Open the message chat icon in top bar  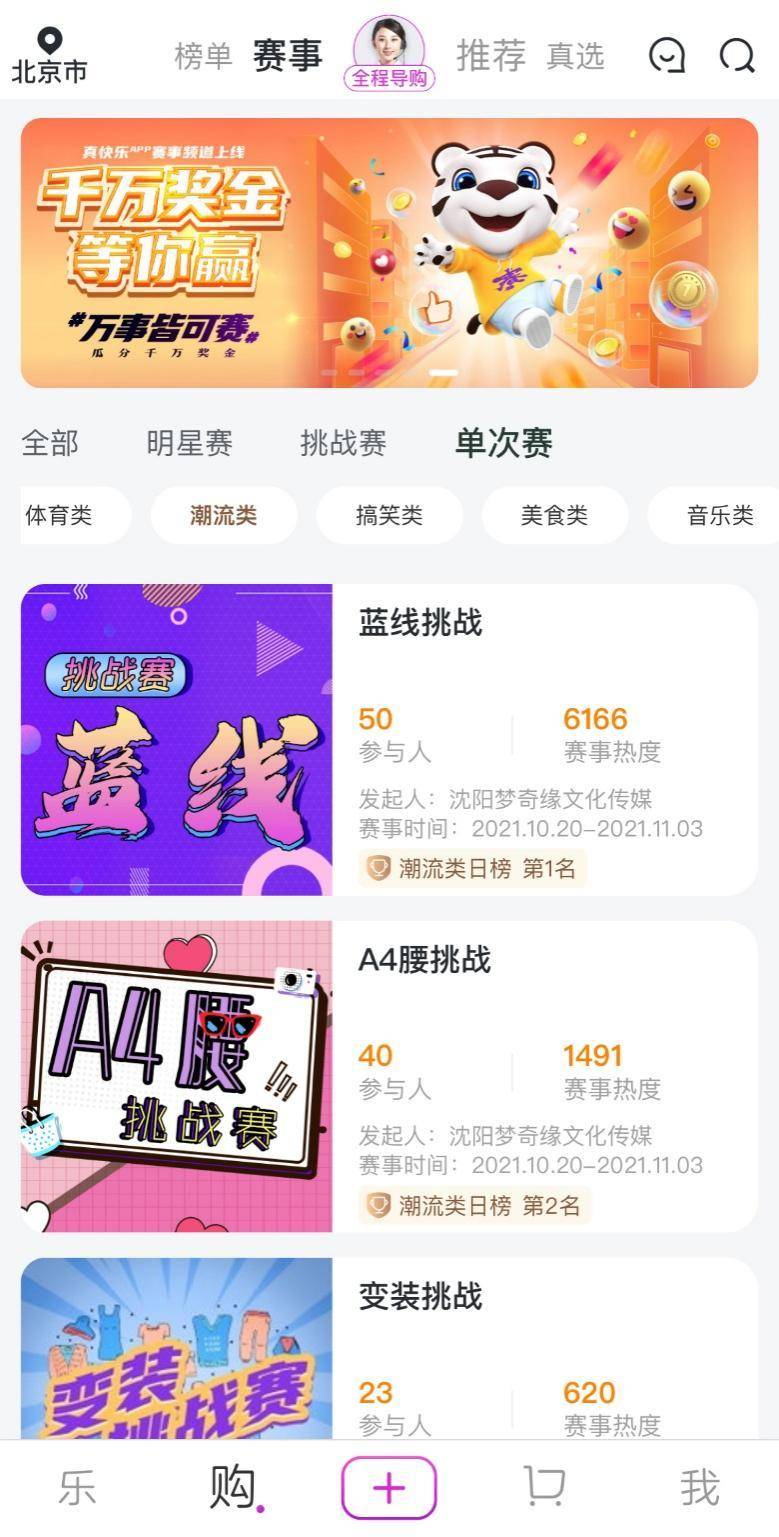[x=667, y=56]
